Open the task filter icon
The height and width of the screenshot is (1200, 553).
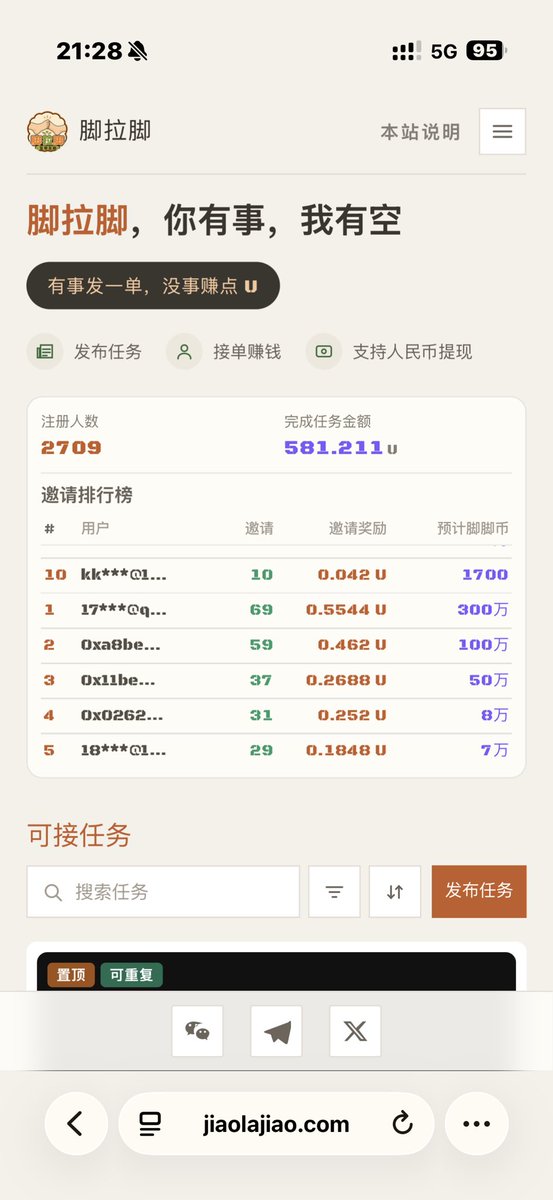[x=334, y=891]
